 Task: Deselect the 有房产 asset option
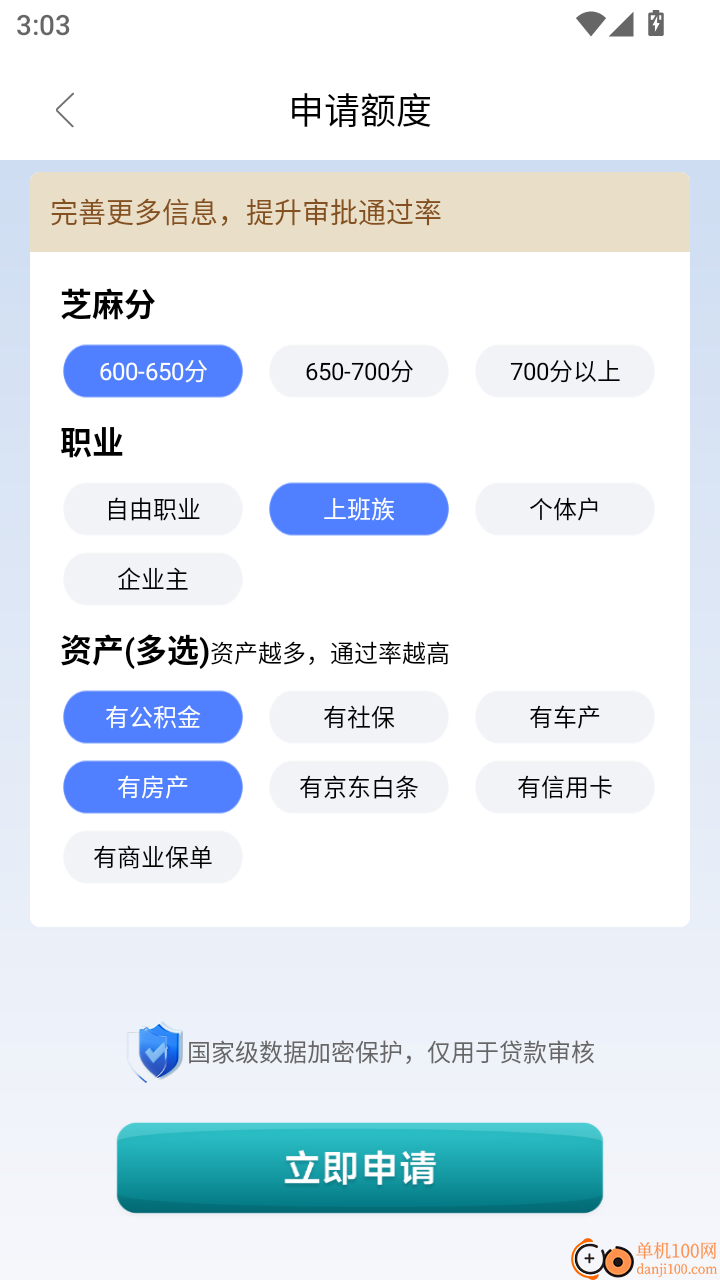[x=152, y=787]
